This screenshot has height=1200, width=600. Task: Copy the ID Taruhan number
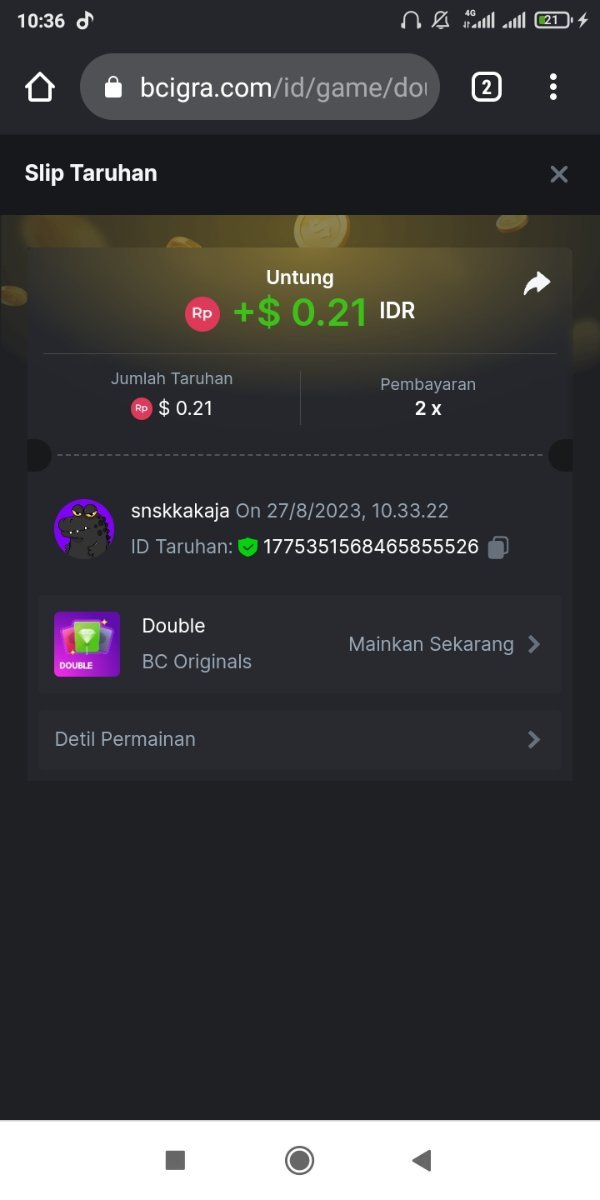click(x=499, y=547)
